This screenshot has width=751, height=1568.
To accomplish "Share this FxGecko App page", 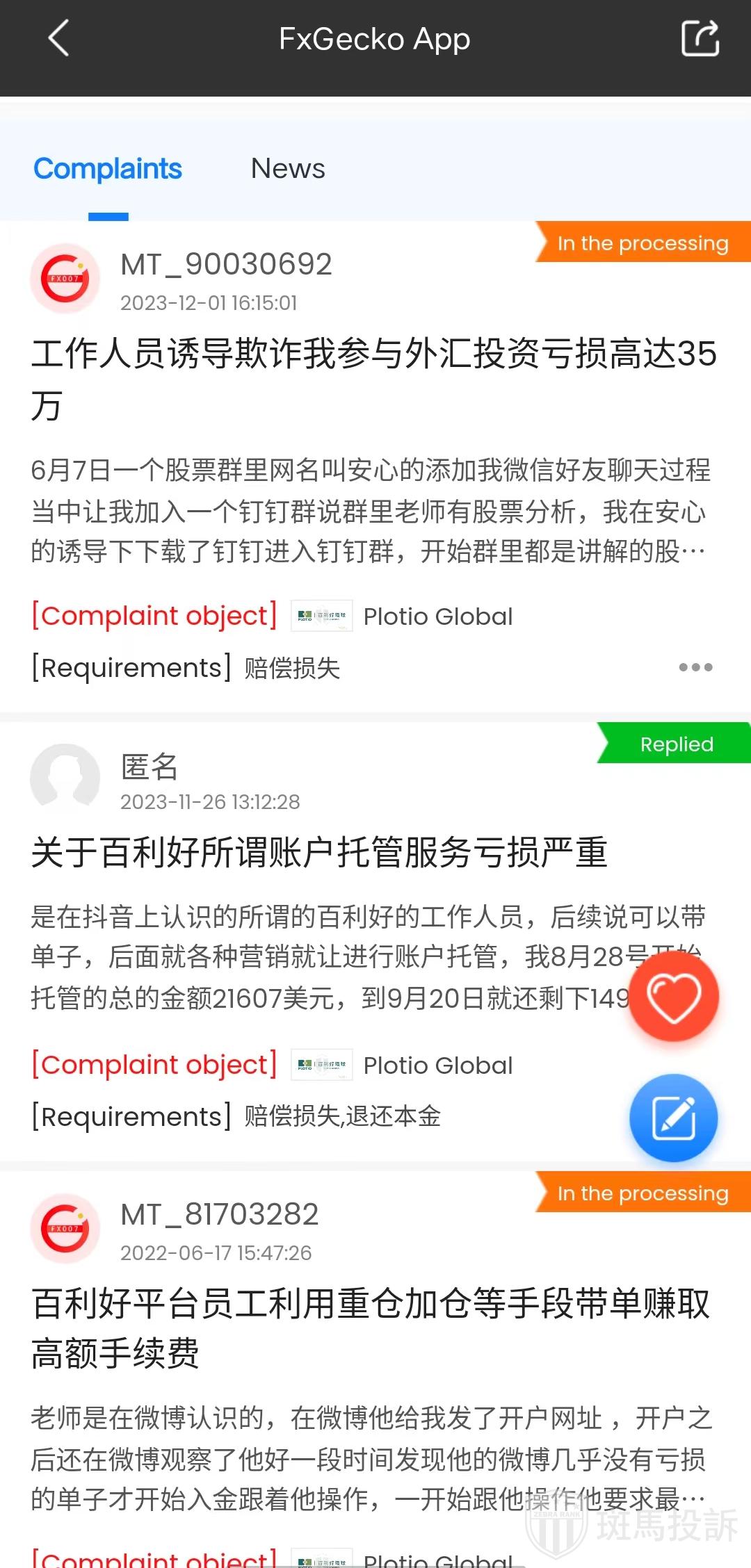I will [x=700, y=38].
